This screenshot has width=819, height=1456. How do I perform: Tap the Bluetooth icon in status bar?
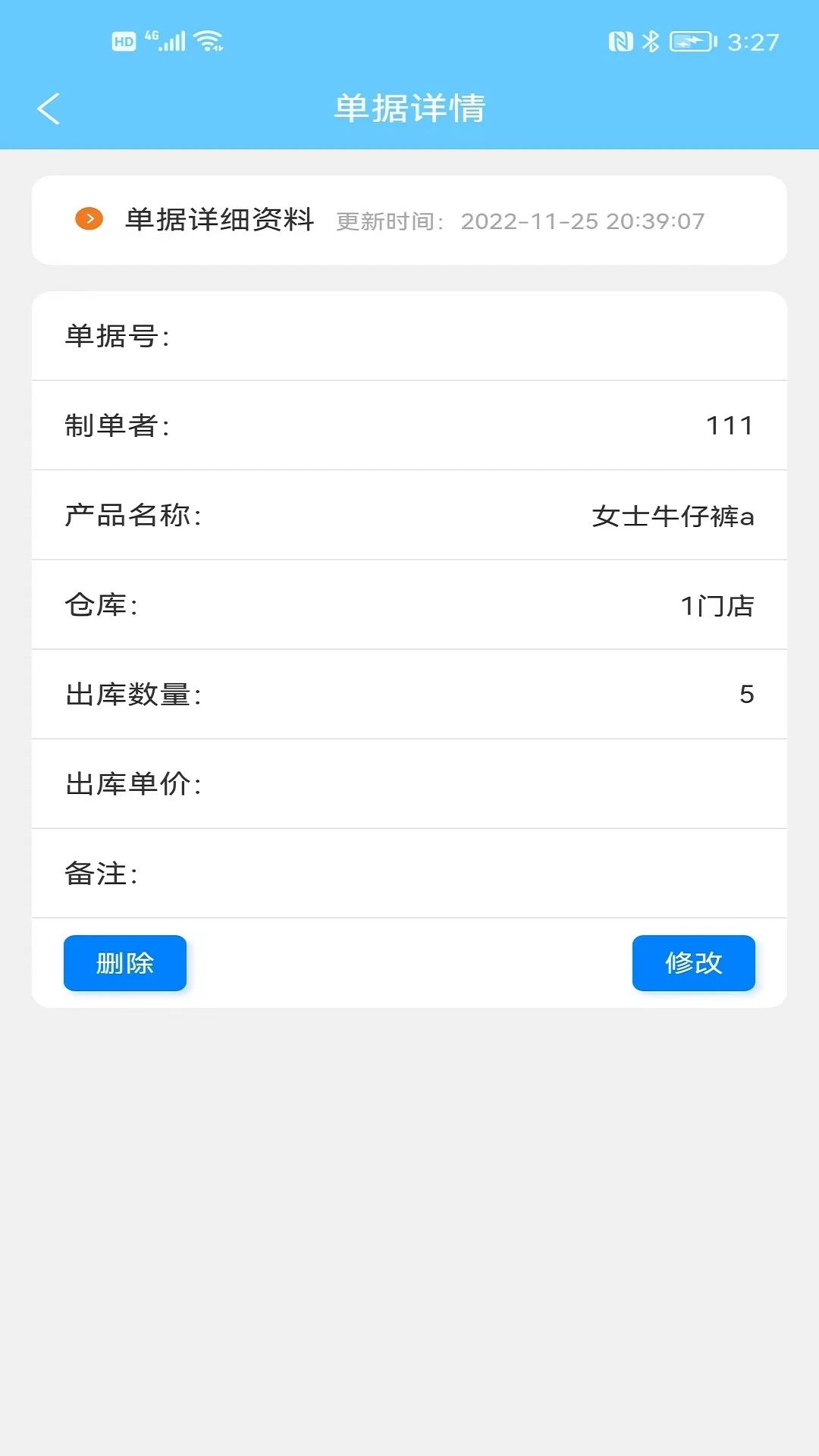[x=649, y=42]
